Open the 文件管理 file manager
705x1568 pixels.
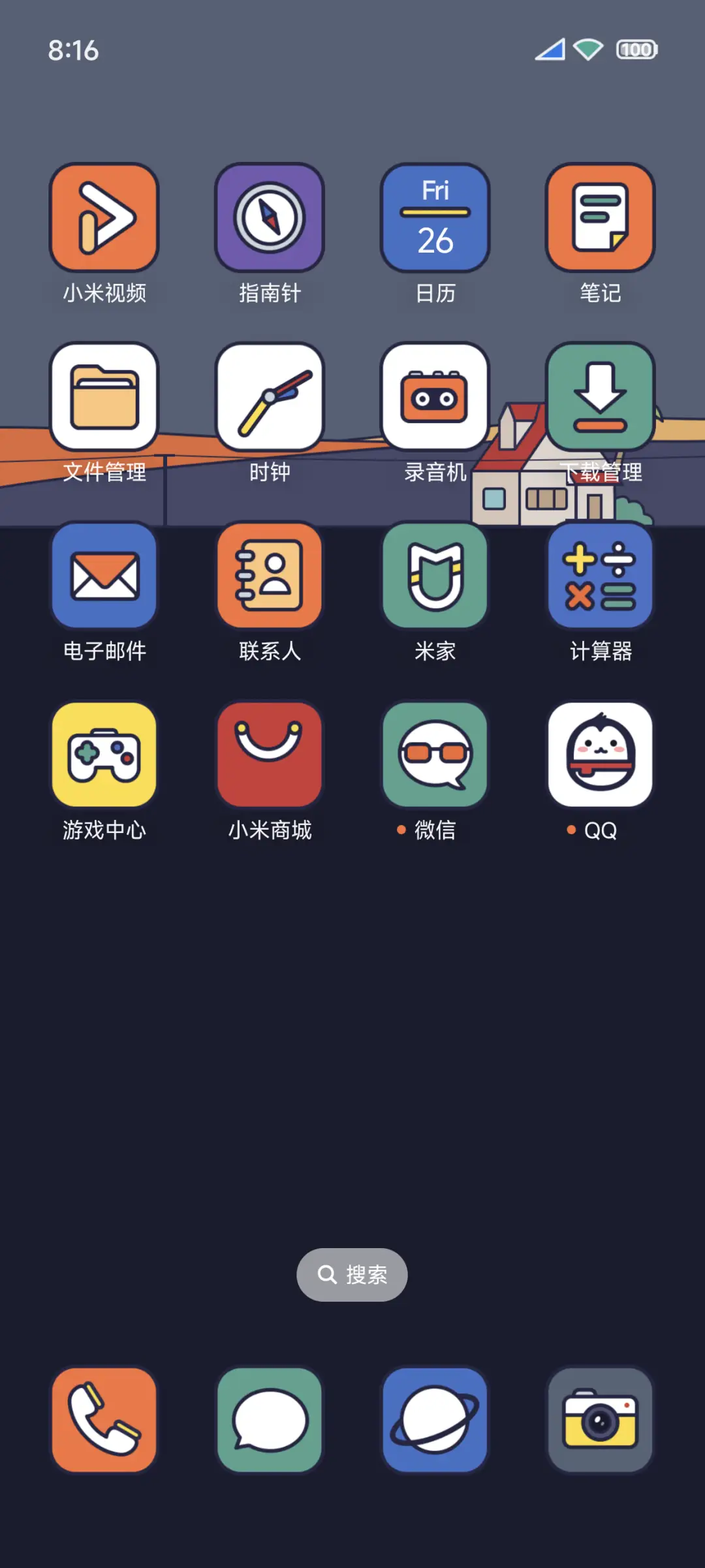[x=104, y=397]
